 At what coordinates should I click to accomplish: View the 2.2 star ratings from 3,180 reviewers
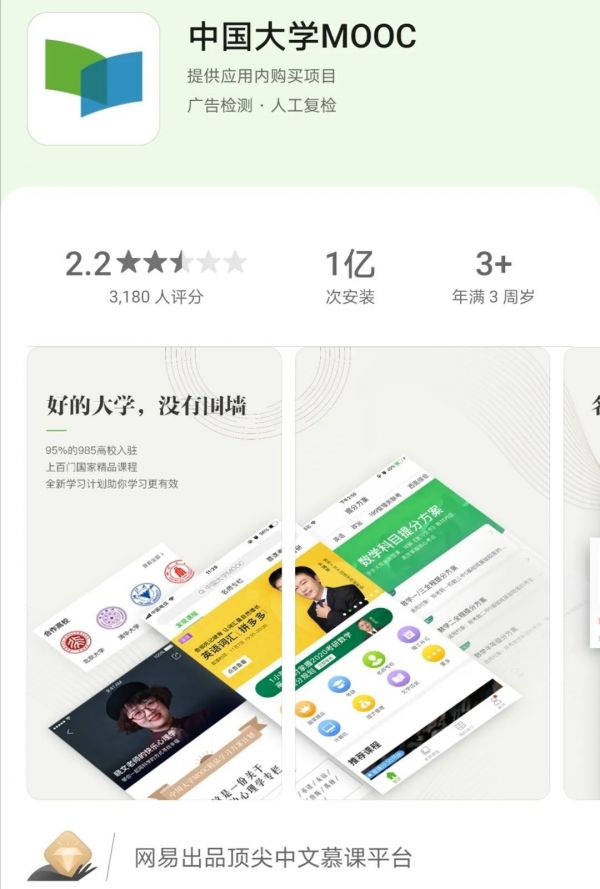coord(155,276)
